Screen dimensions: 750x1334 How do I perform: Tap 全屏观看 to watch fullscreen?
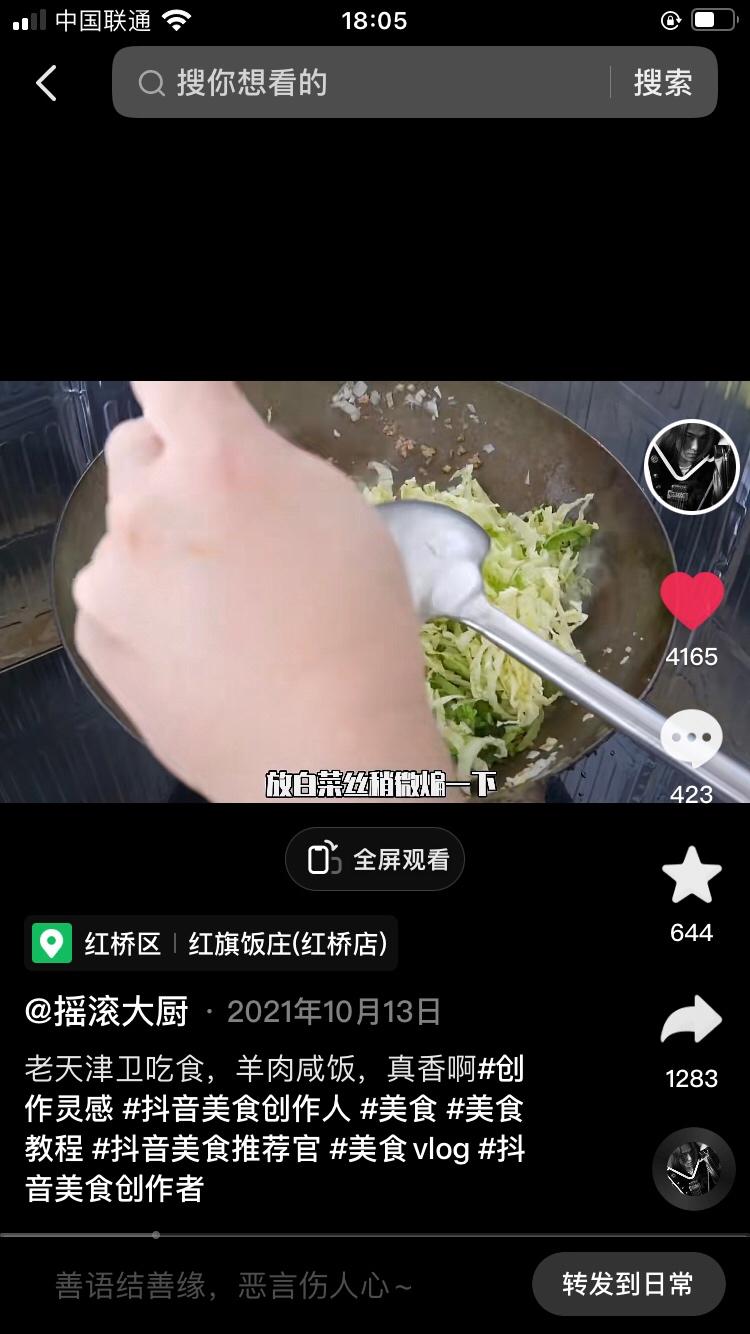point(374,858)
